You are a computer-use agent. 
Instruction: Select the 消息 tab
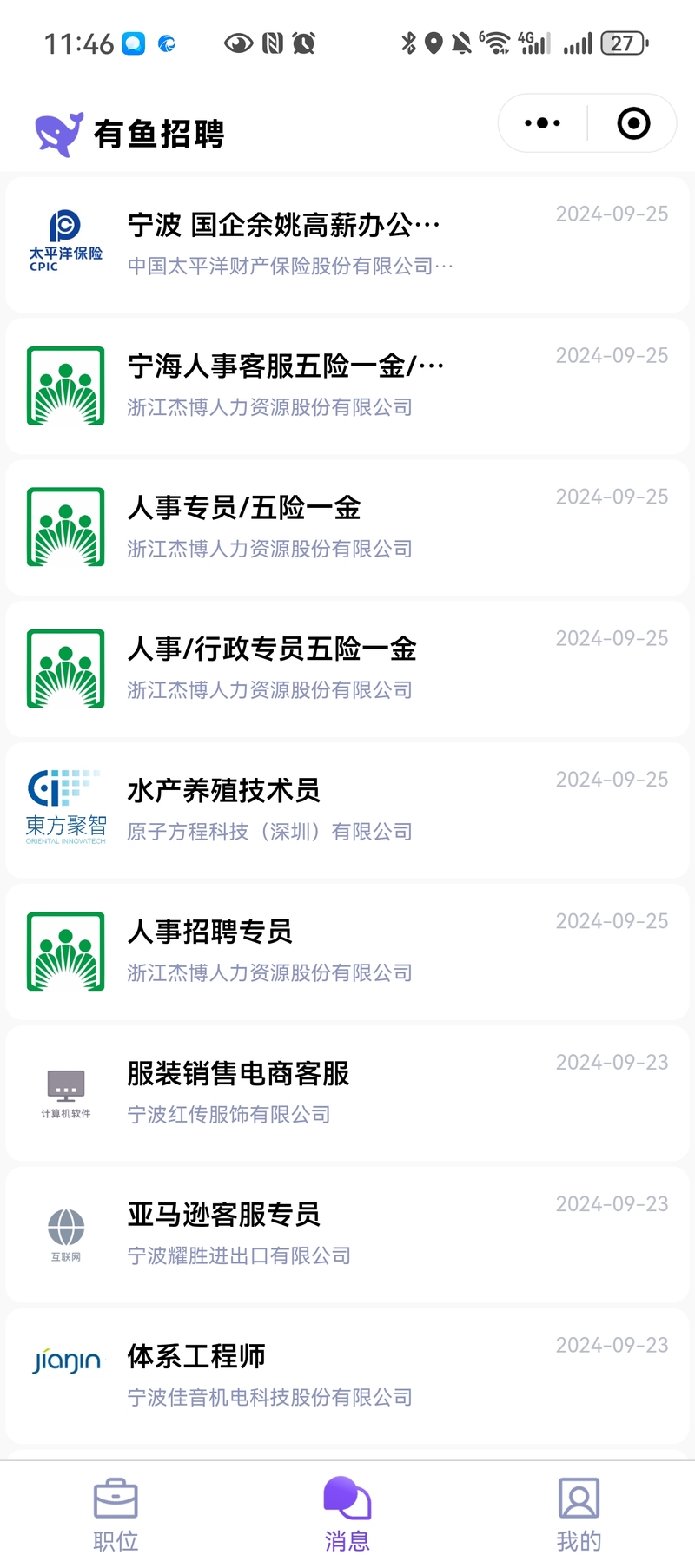(x=347, y=1515)
